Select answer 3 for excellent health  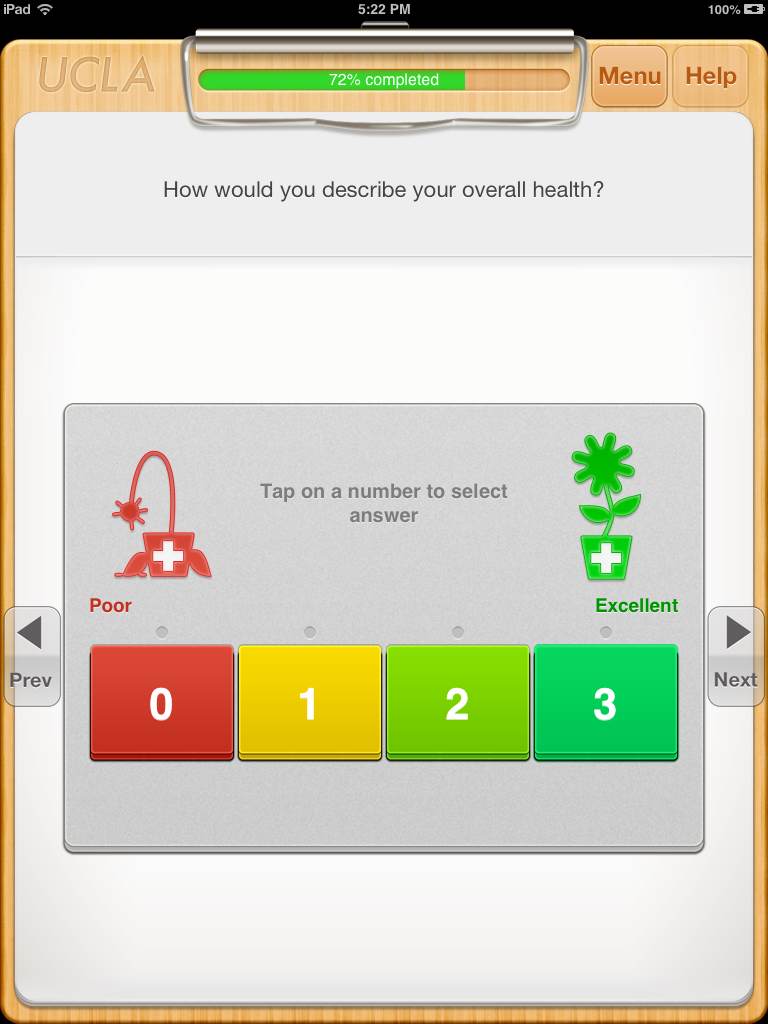tap(605, 702)
